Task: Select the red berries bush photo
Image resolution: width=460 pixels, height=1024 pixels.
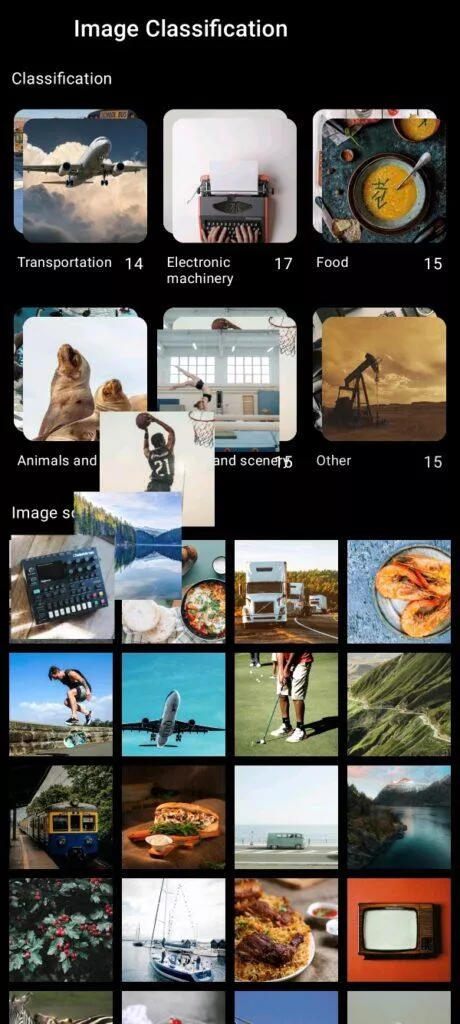Action: tap(61, 929)
